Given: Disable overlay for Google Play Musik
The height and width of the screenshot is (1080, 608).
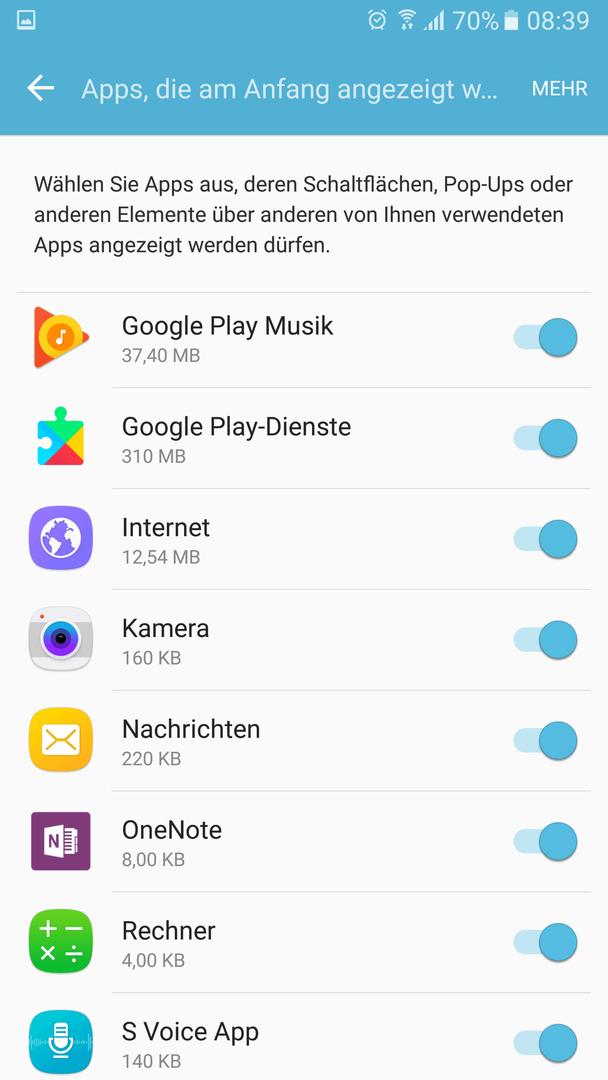Looking at the screenshot, I should click(x=545, y=338).
